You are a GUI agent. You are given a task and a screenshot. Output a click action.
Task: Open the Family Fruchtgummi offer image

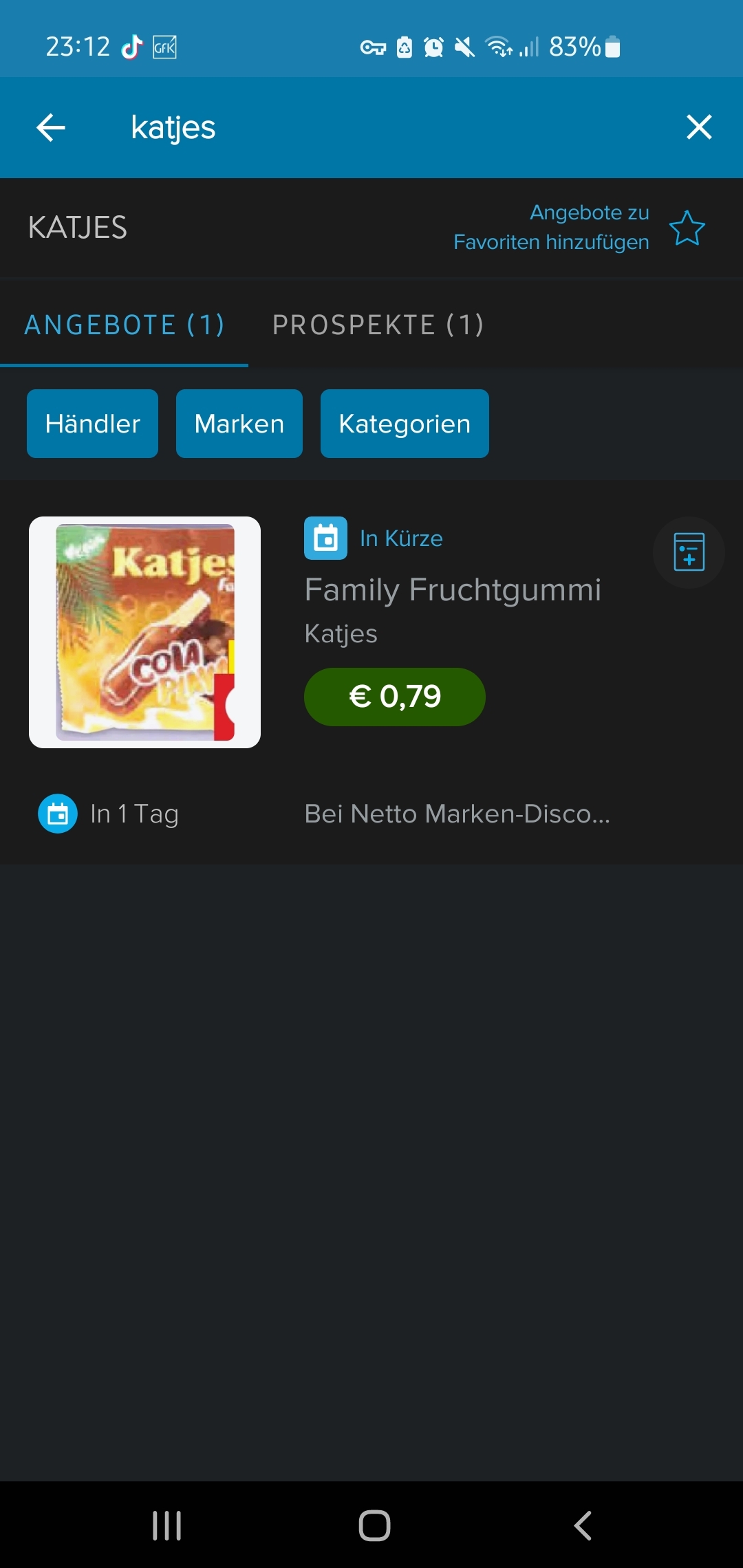pyautogui.click(x=144, y=632)
